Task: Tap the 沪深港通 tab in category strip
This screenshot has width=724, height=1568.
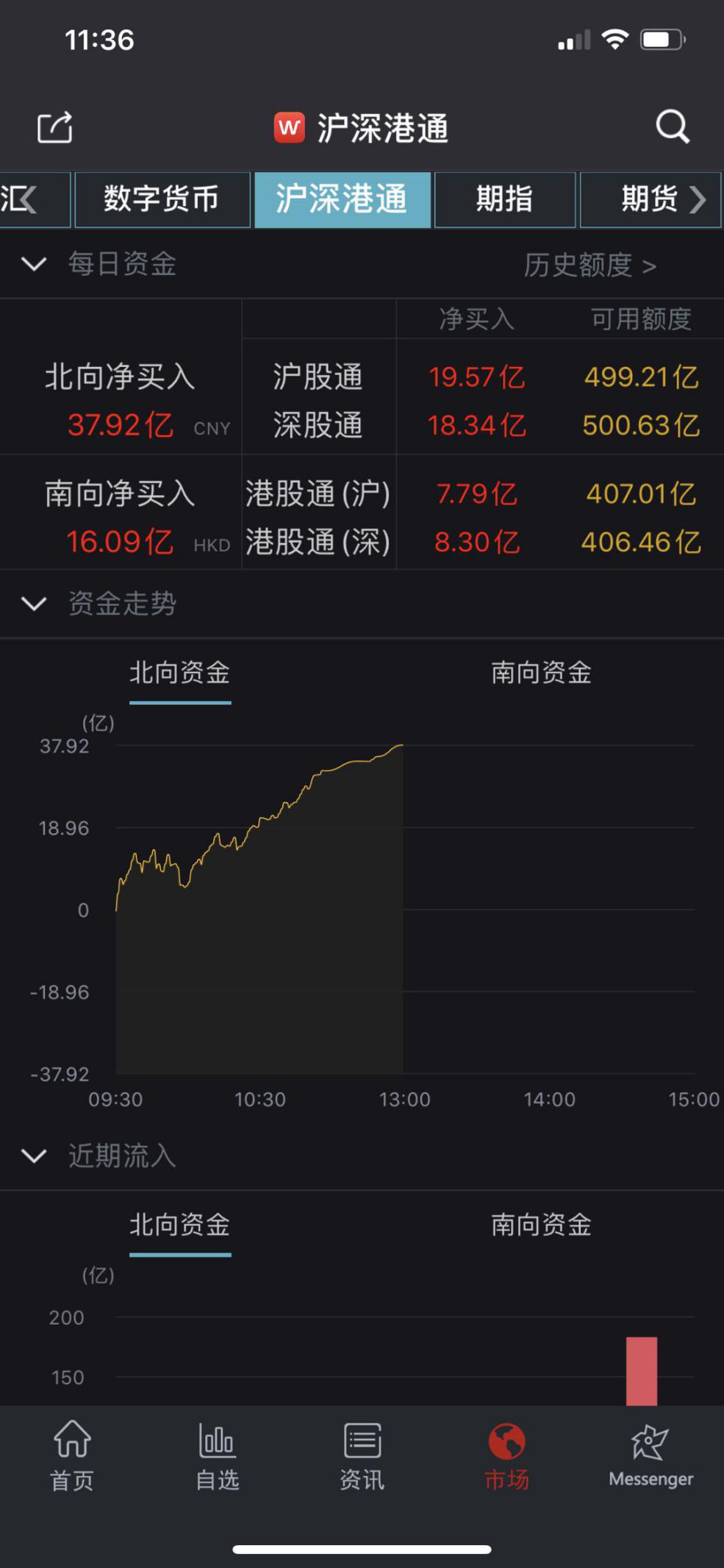Action: click(342, 199)
